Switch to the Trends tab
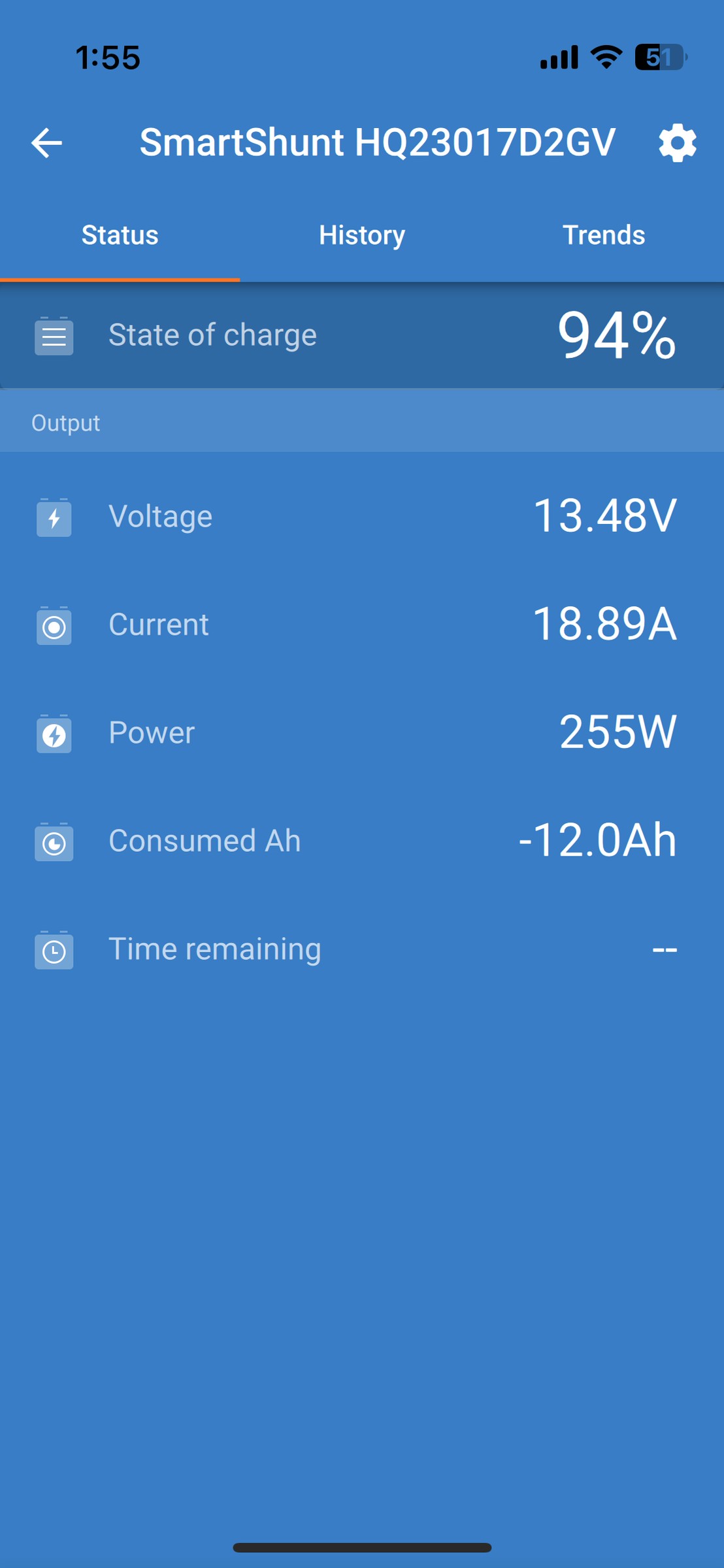 pos(604,235)
